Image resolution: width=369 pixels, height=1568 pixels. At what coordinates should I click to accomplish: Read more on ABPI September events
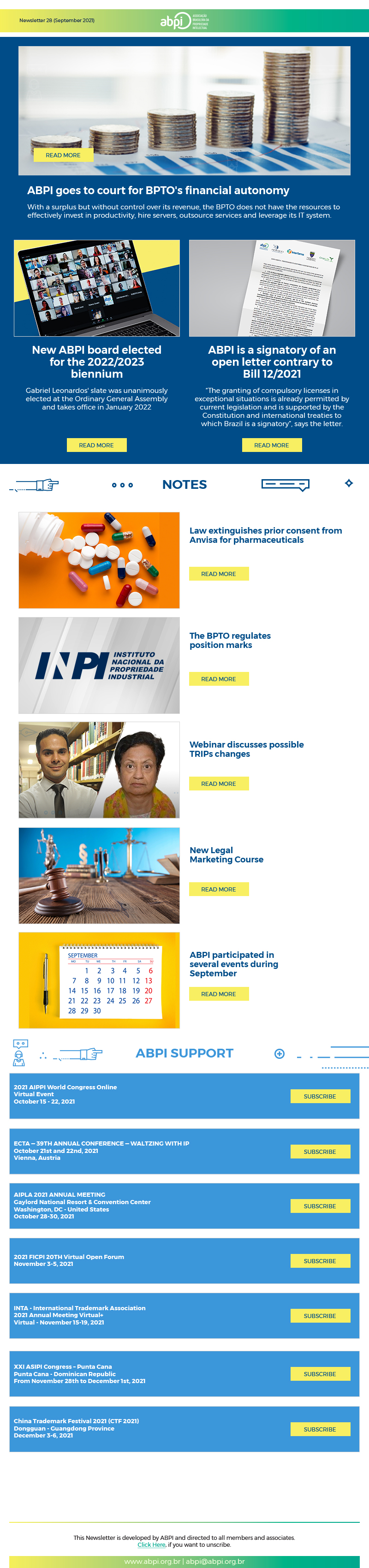219,994
